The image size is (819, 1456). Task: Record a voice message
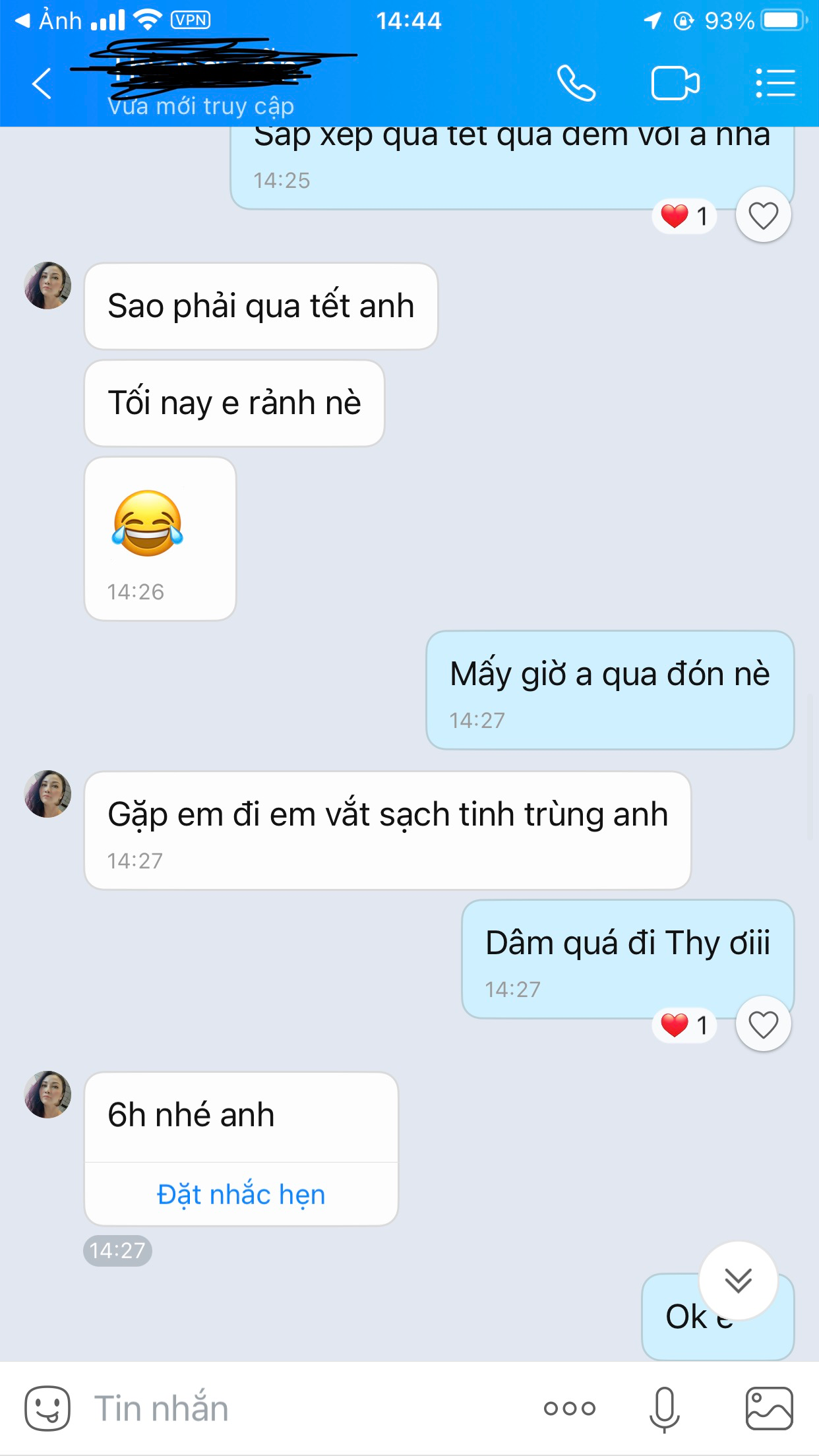[x=664, y=1408]
